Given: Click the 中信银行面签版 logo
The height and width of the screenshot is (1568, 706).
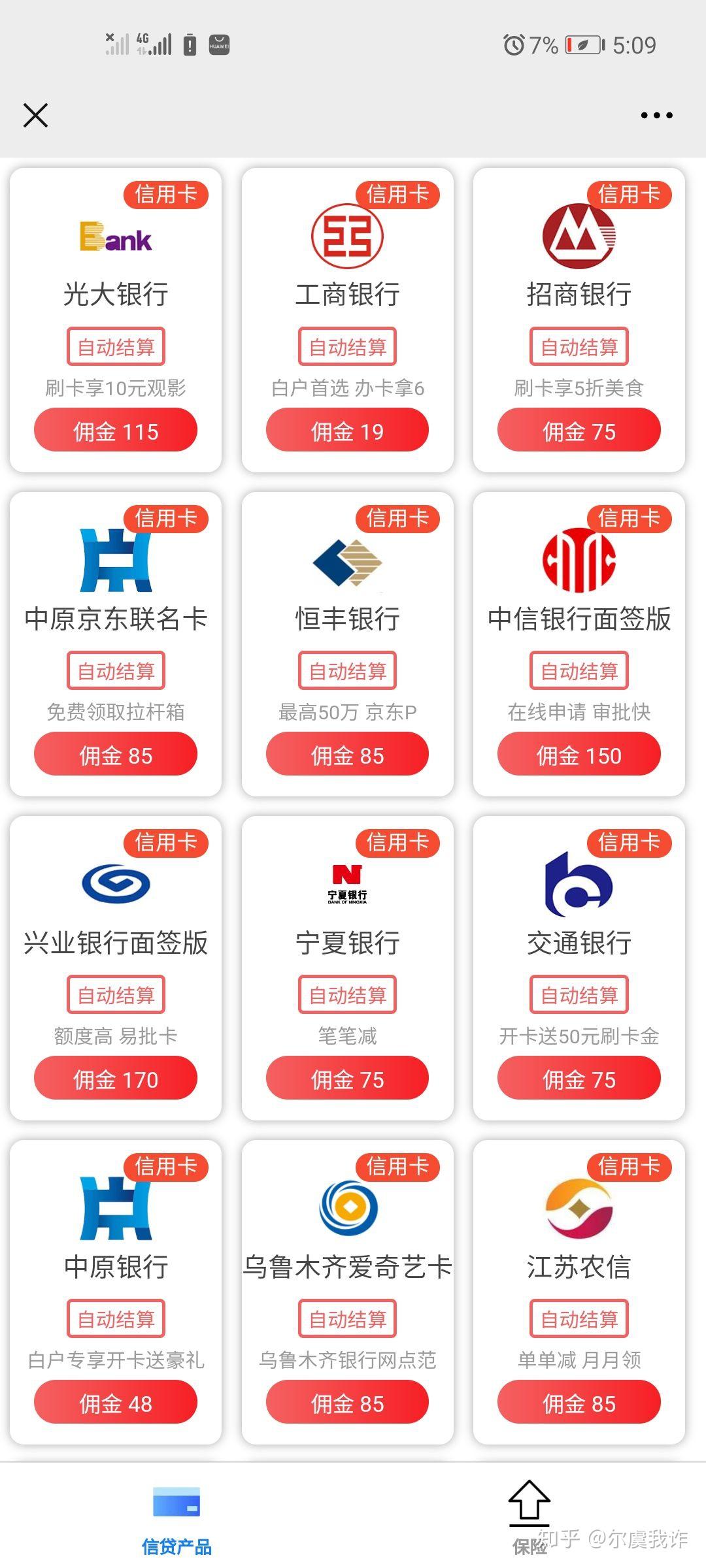Looking at the screenshot, I should point(579,562).
